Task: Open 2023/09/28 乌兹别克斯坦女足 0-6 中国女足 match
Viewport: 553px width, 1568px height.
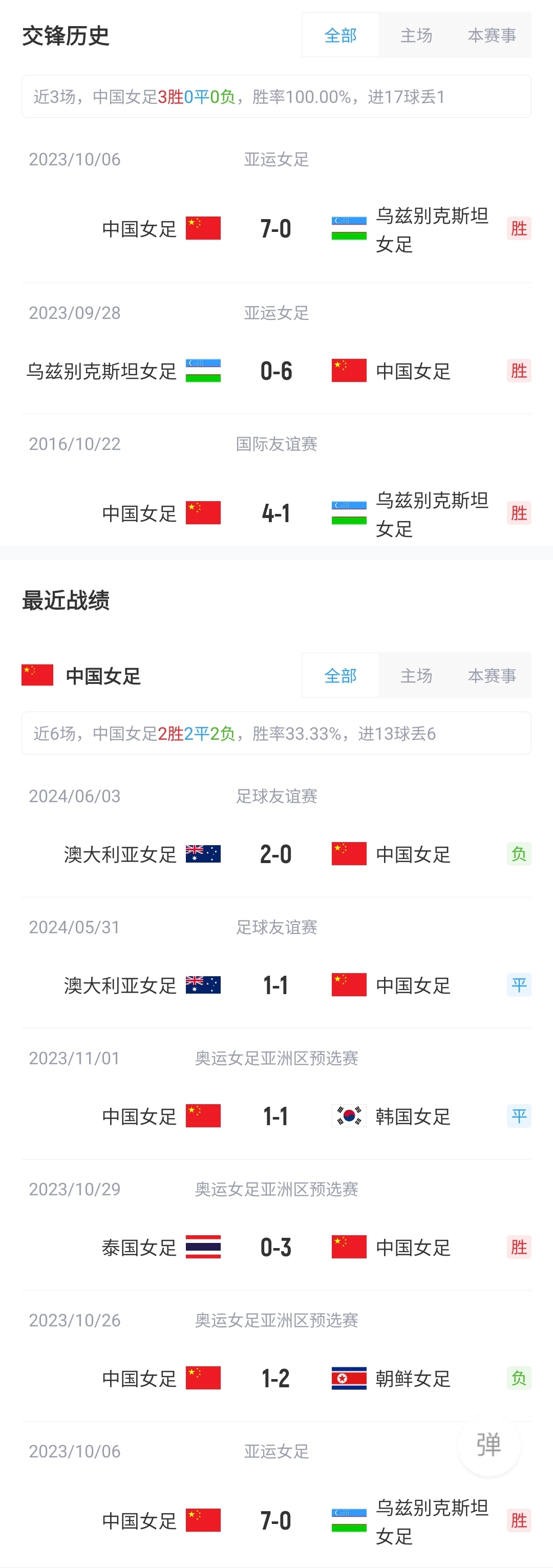Action: (x=276, y=371)
